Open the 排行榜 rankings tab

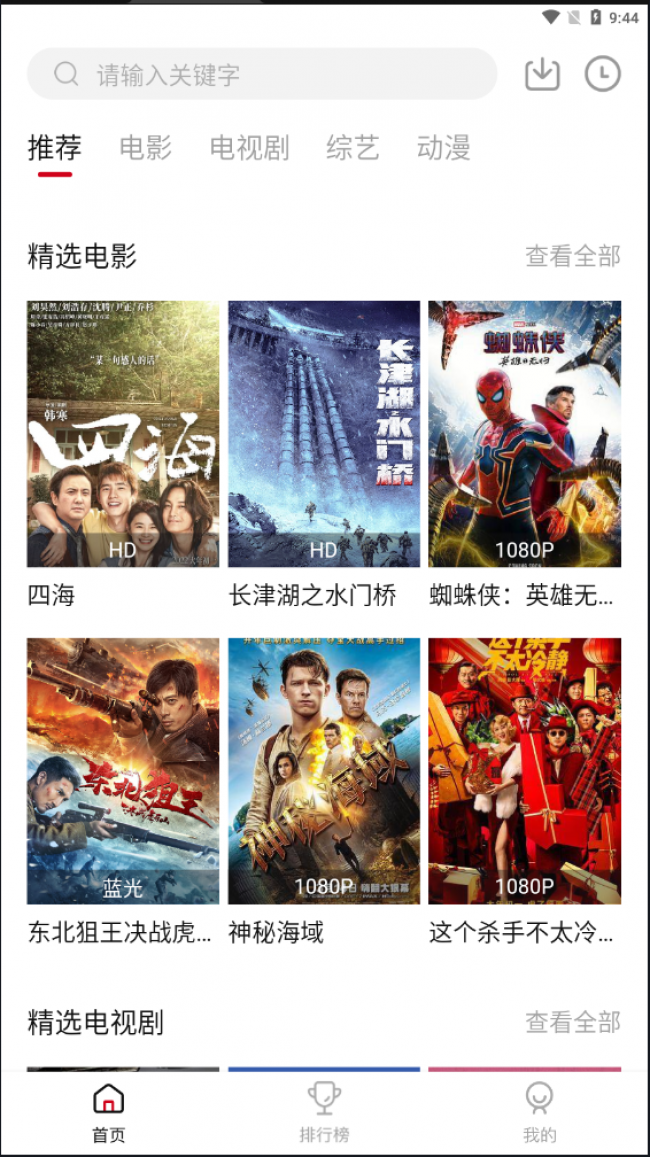pyautogui.click(x=324, y=1113)
